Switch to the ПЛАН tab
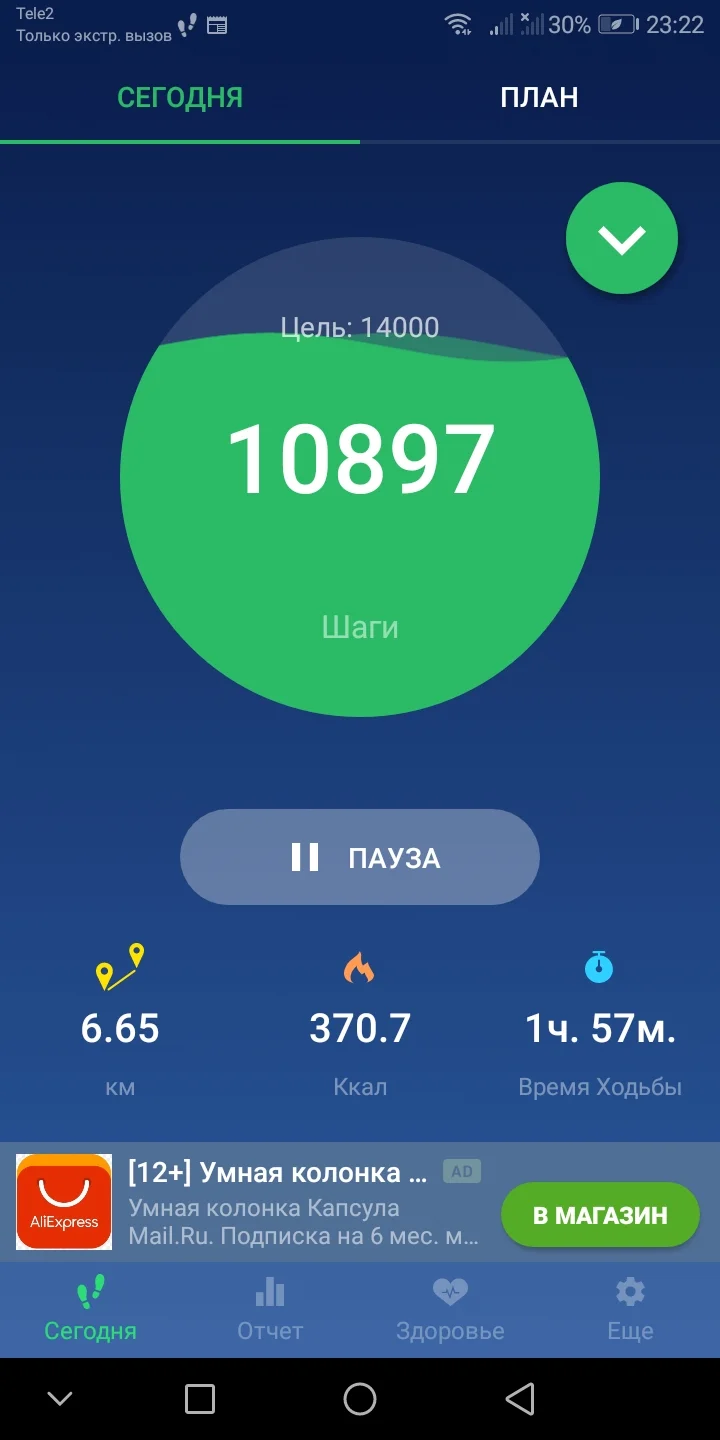 (x=539, y=98)
